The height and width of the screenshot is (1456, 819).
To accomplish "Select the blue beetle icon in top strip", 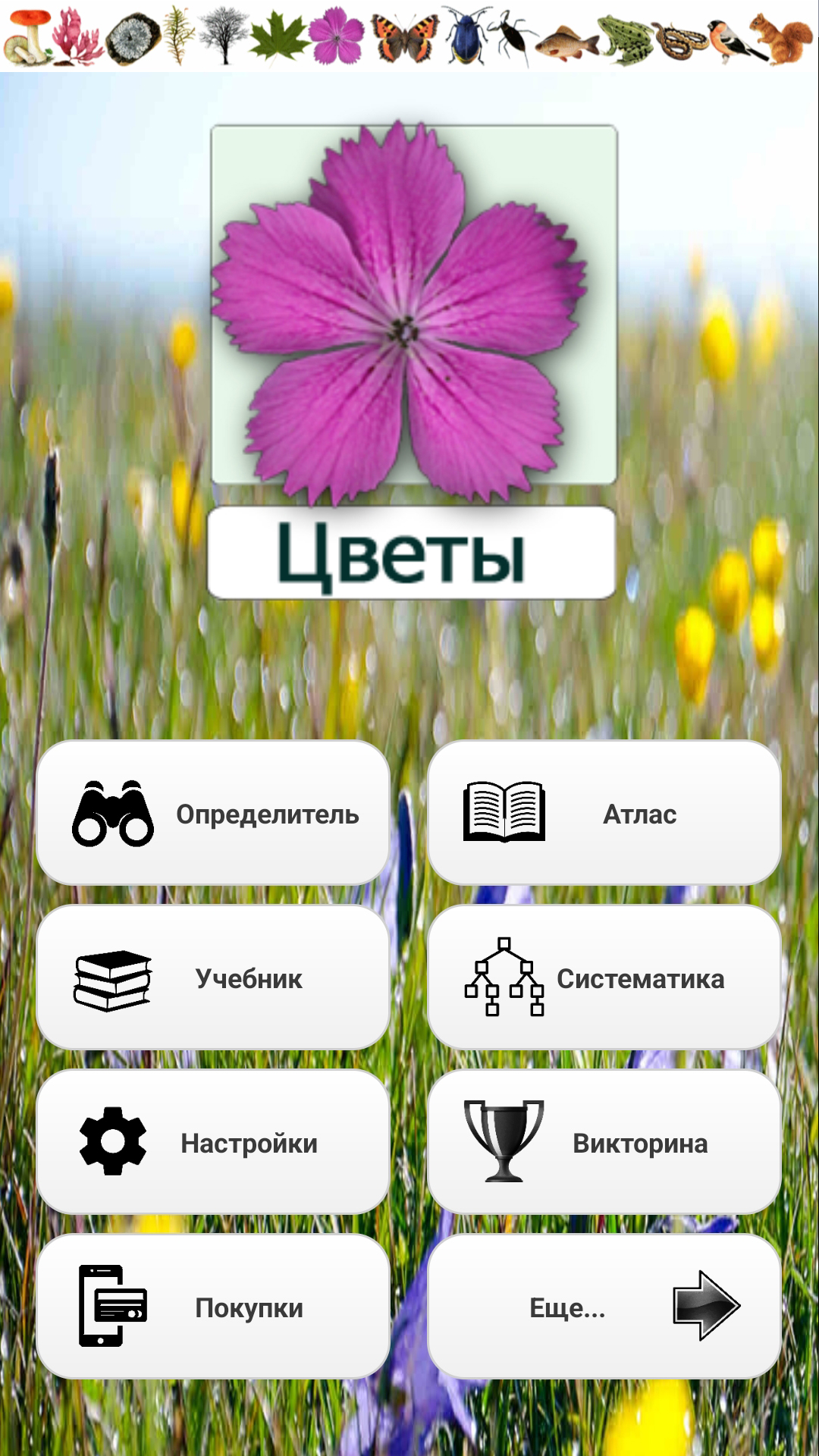I will [464, 36].
